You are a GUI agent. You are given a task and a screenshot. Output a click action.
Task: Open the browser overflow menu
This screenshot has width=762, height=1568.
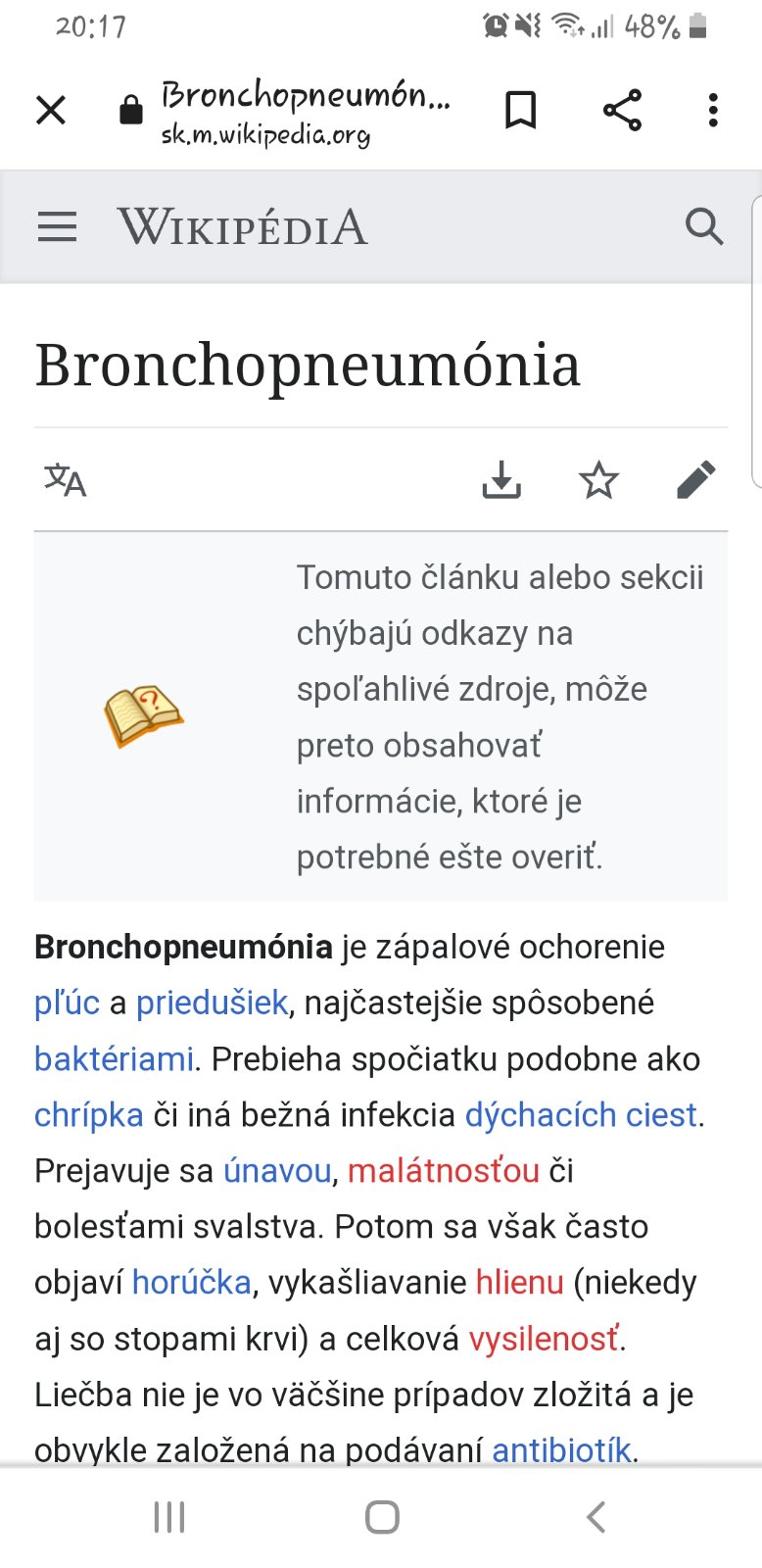click(x=713, y=110)
